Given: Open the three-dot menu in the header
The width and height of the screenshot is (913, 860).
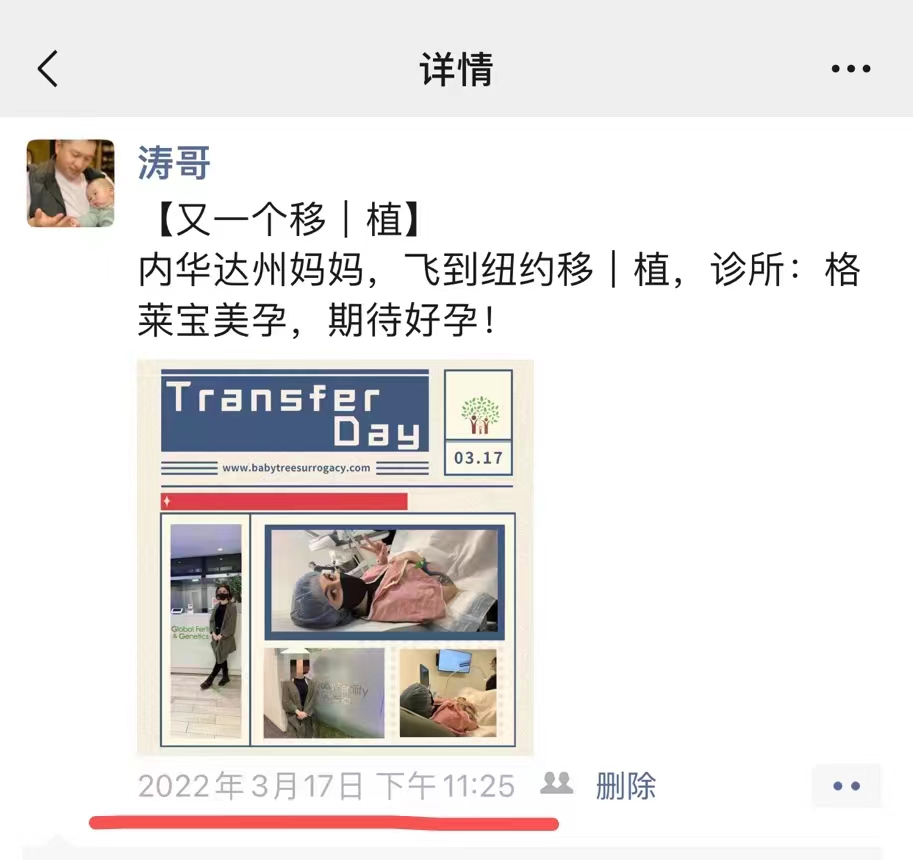Looking at the screenshot, I should (851, 69).
